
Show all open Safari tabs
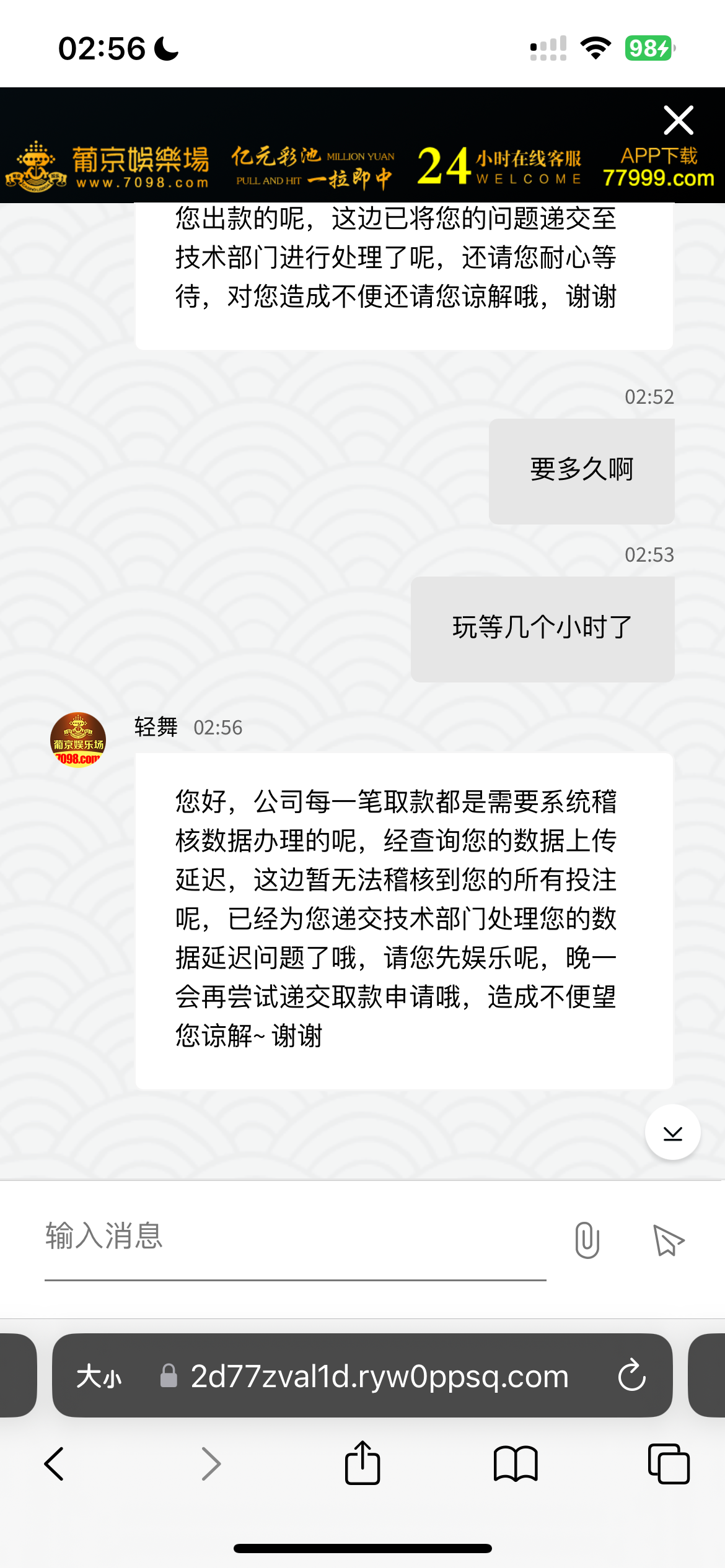(x=668, y=1464)
